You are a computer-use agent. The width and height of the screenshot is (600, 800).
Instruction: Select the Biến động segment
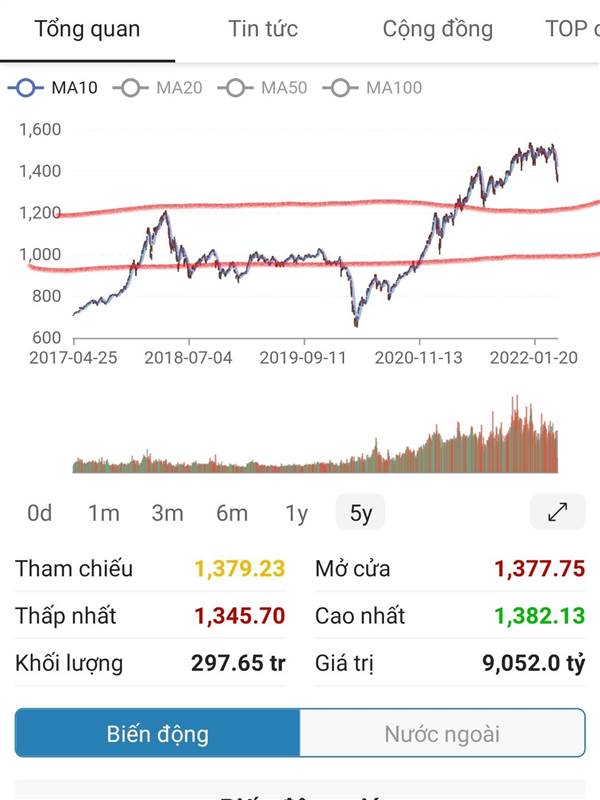[157, 733]
